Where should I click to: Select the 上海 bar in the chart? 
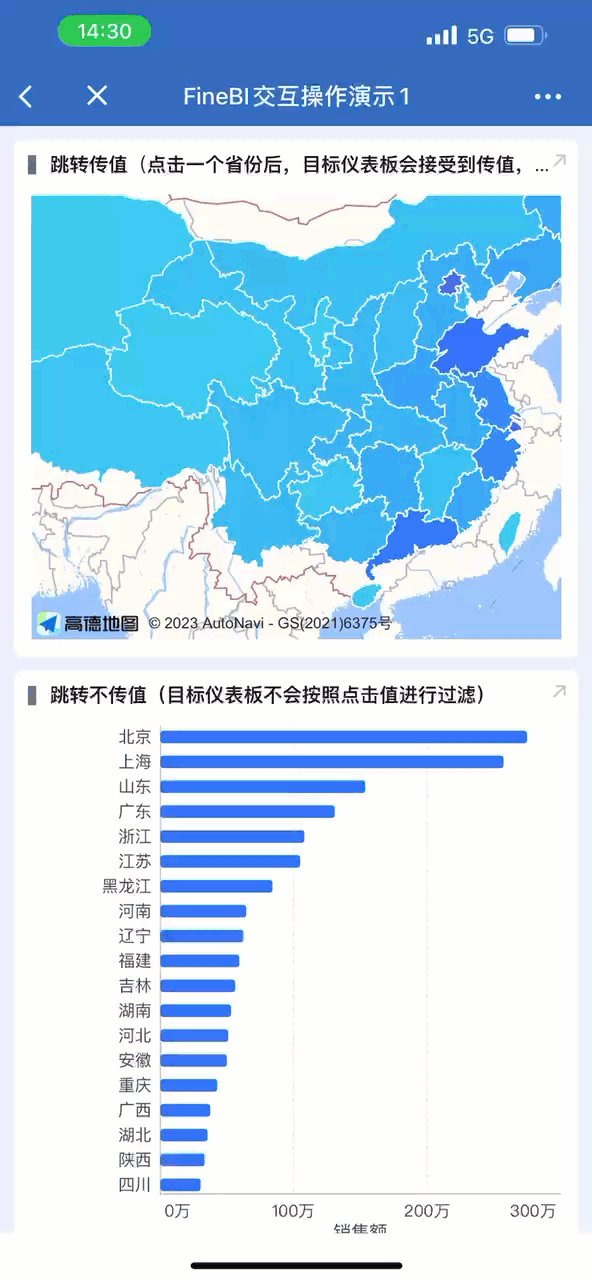pos(332,762)
